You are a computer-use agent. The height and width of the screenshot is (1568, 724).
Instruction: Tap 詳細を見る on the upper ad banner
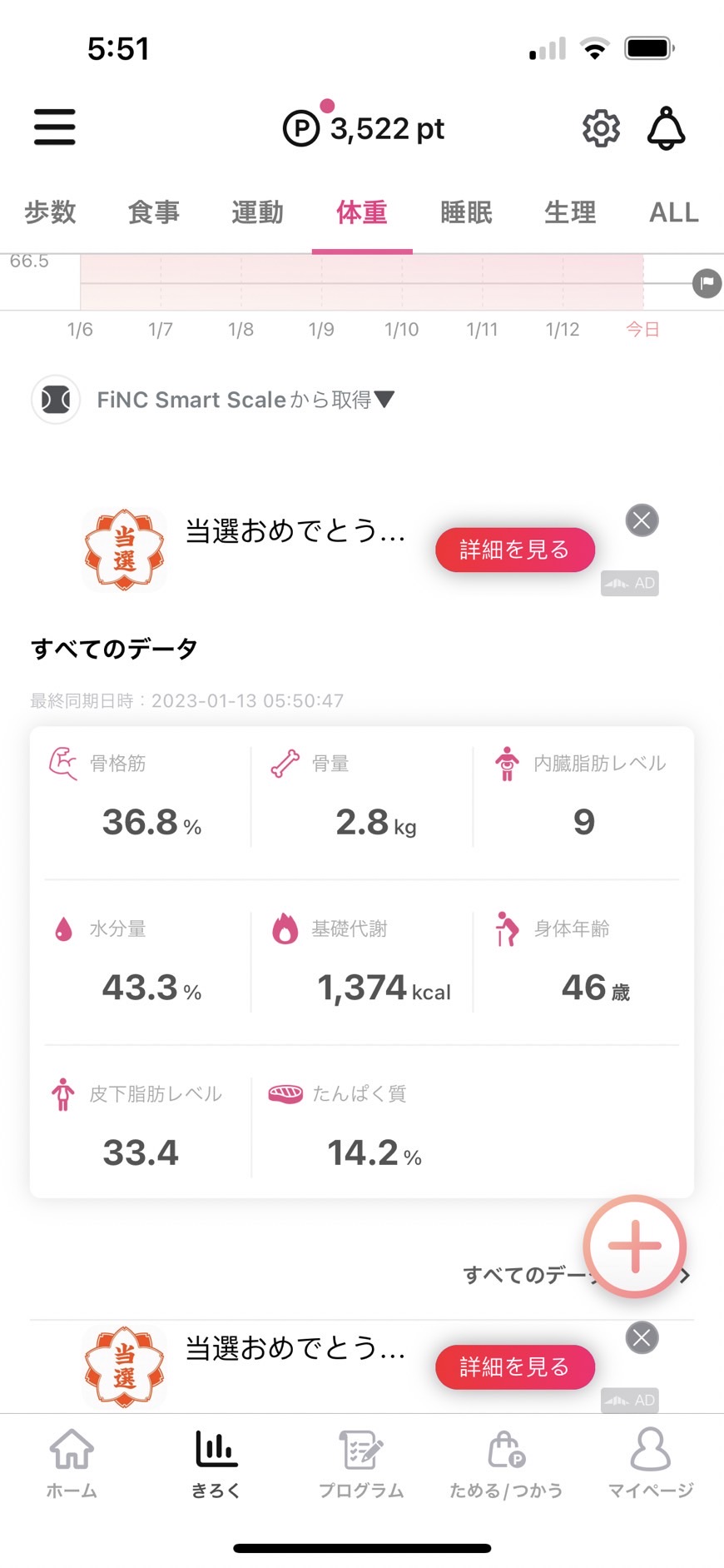[515, 550]
